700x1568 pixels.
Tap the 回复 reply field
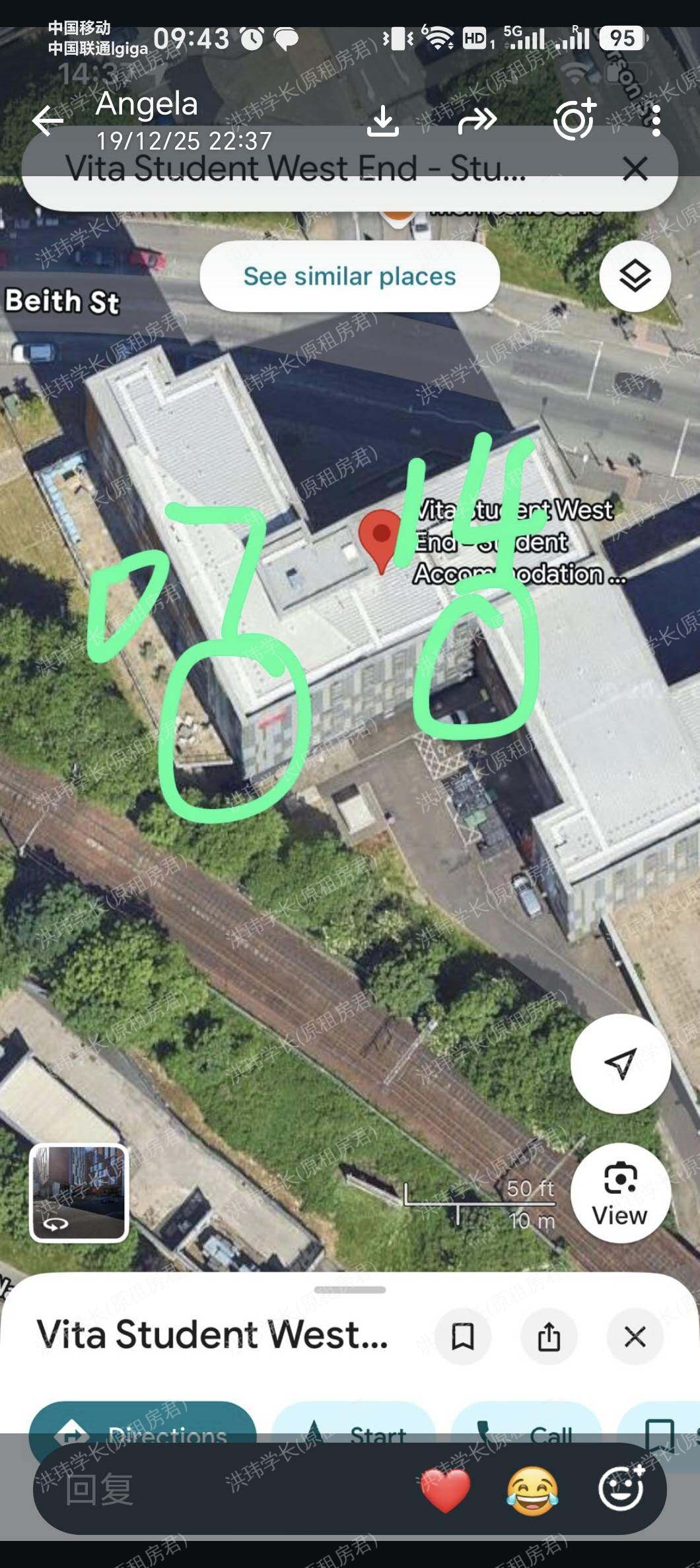218,1489
